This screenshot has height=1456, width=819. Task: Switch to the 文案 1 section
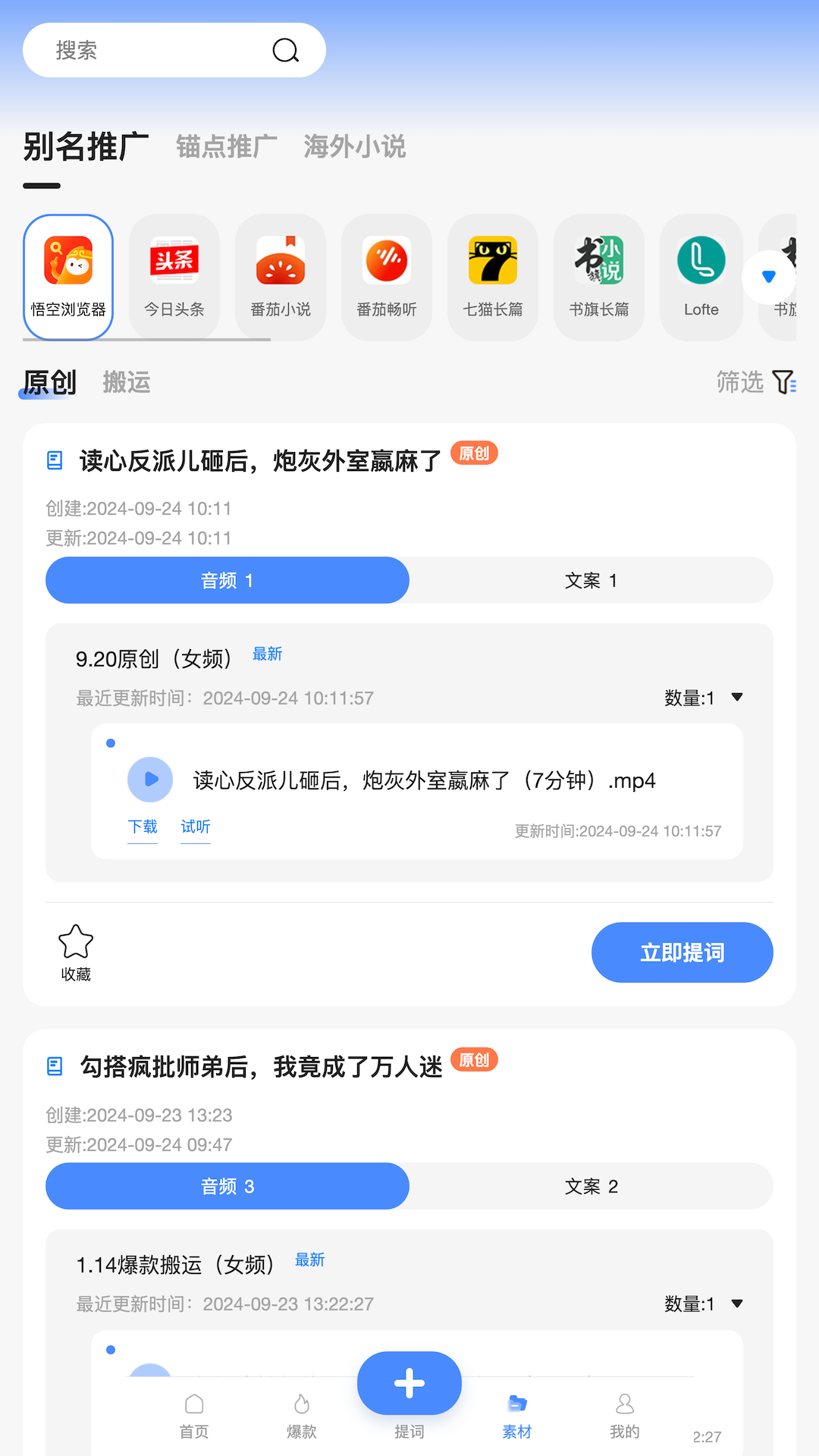591,580
